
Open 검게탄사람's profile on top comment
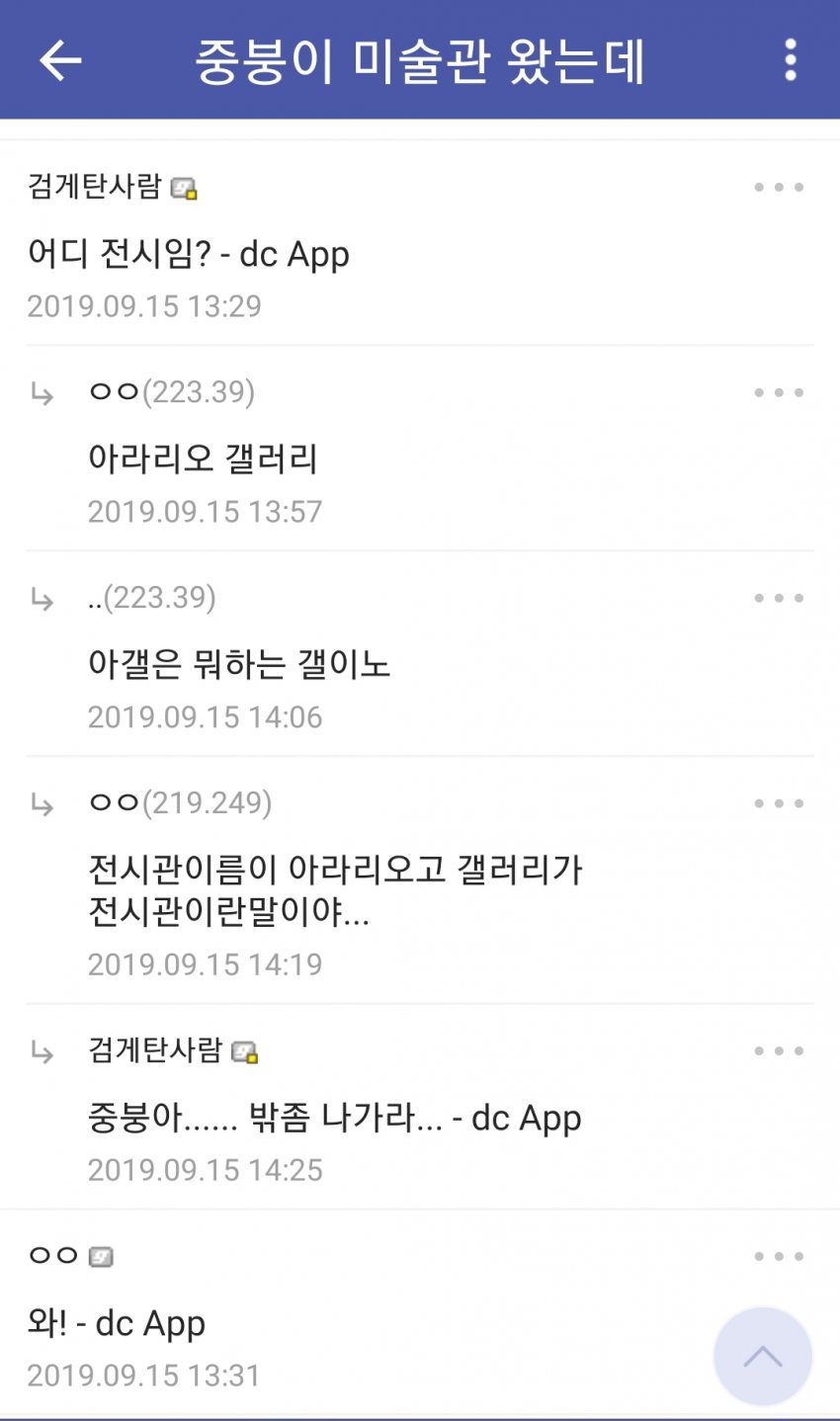pos(95,187)
